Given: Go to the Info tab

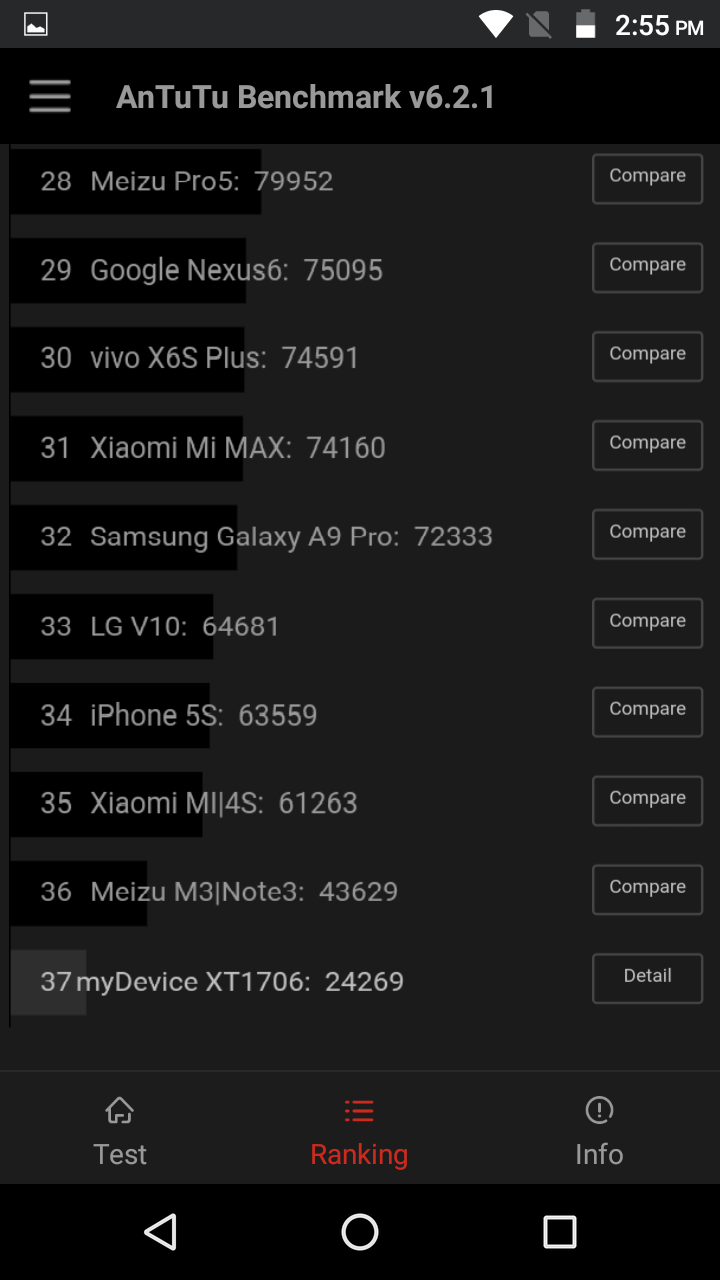Looking at the screenshot, I should [599, 1130].
